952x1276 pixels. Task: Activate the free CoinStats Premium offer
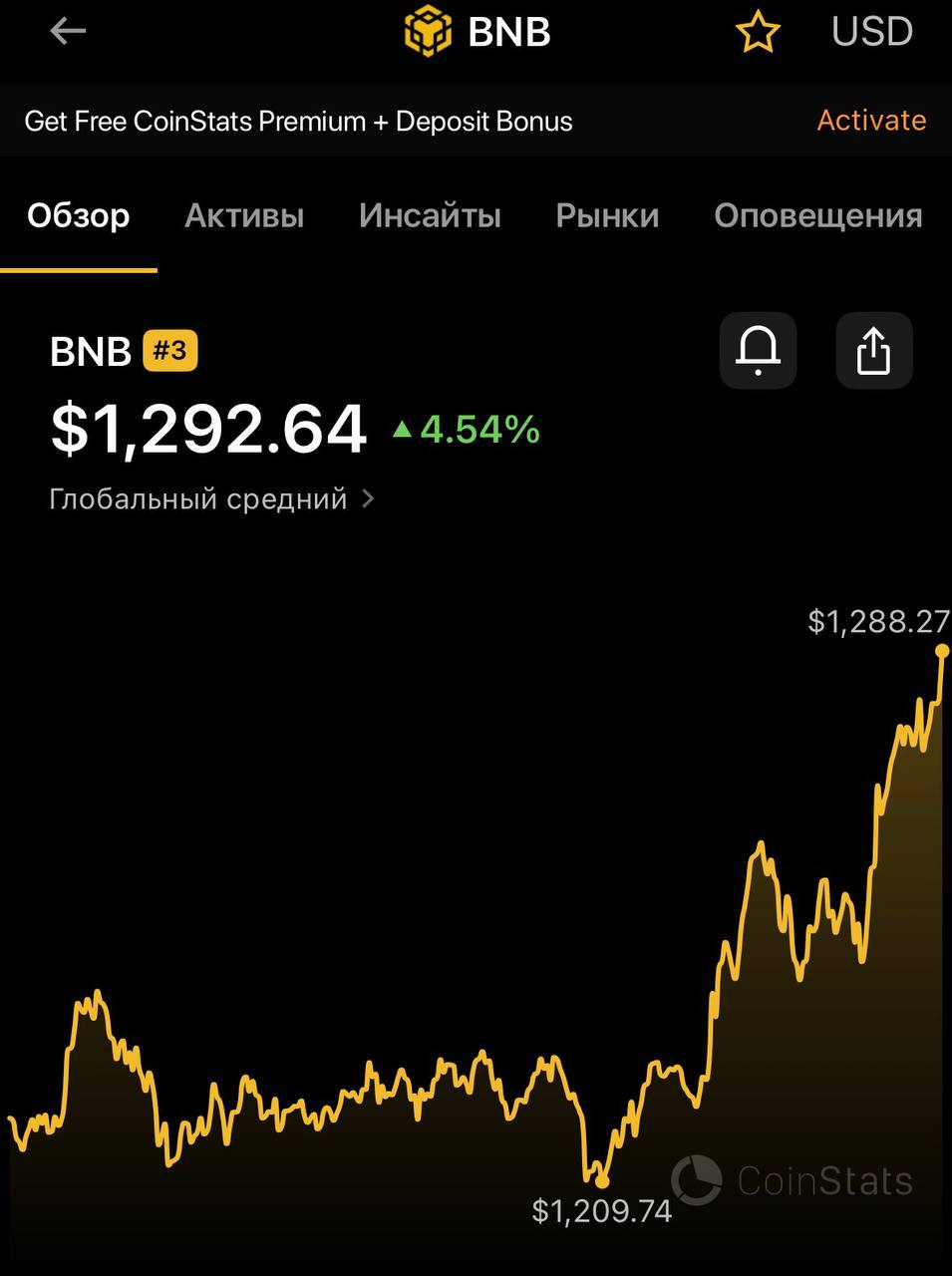tap(871, 121)
